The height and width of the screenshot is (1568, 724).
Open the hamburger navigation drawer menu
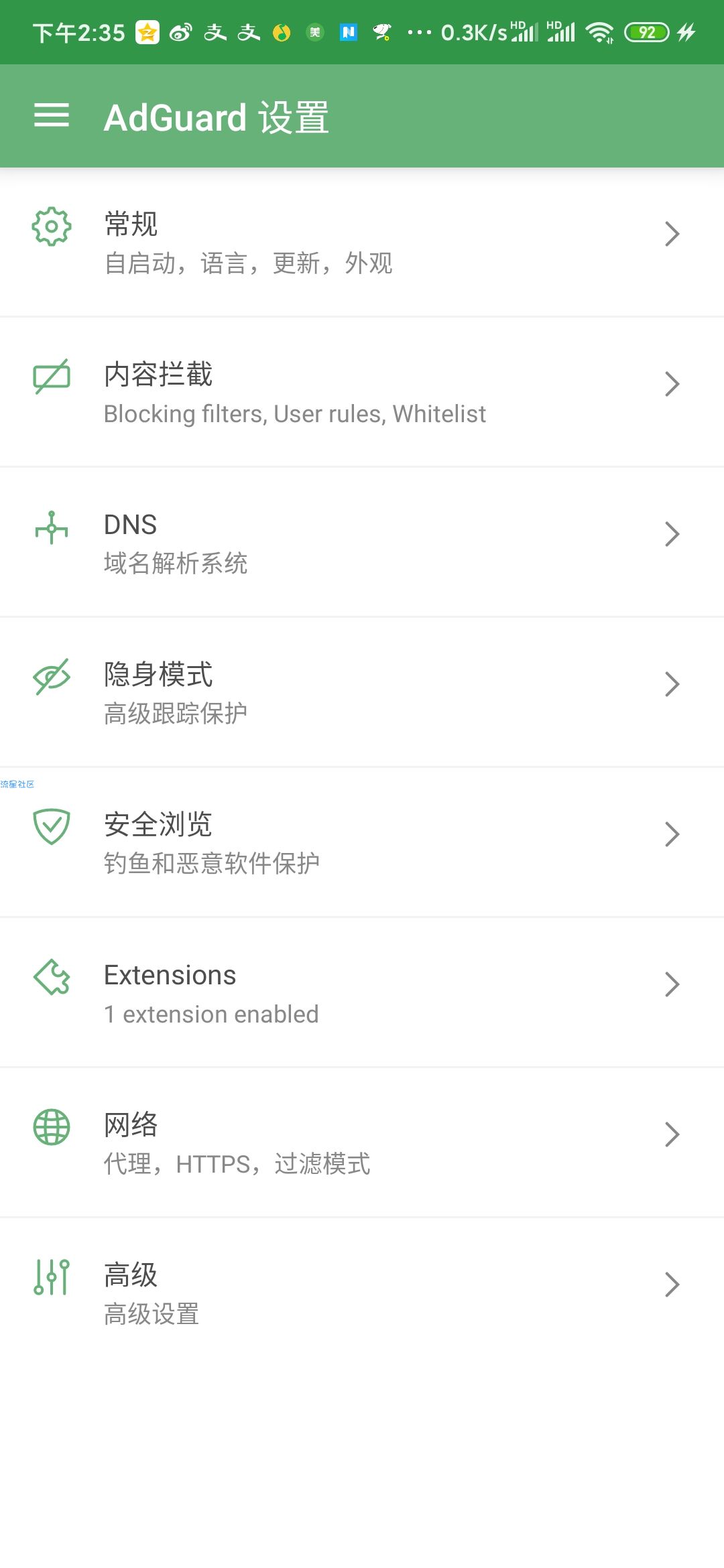tap(52, 116)
